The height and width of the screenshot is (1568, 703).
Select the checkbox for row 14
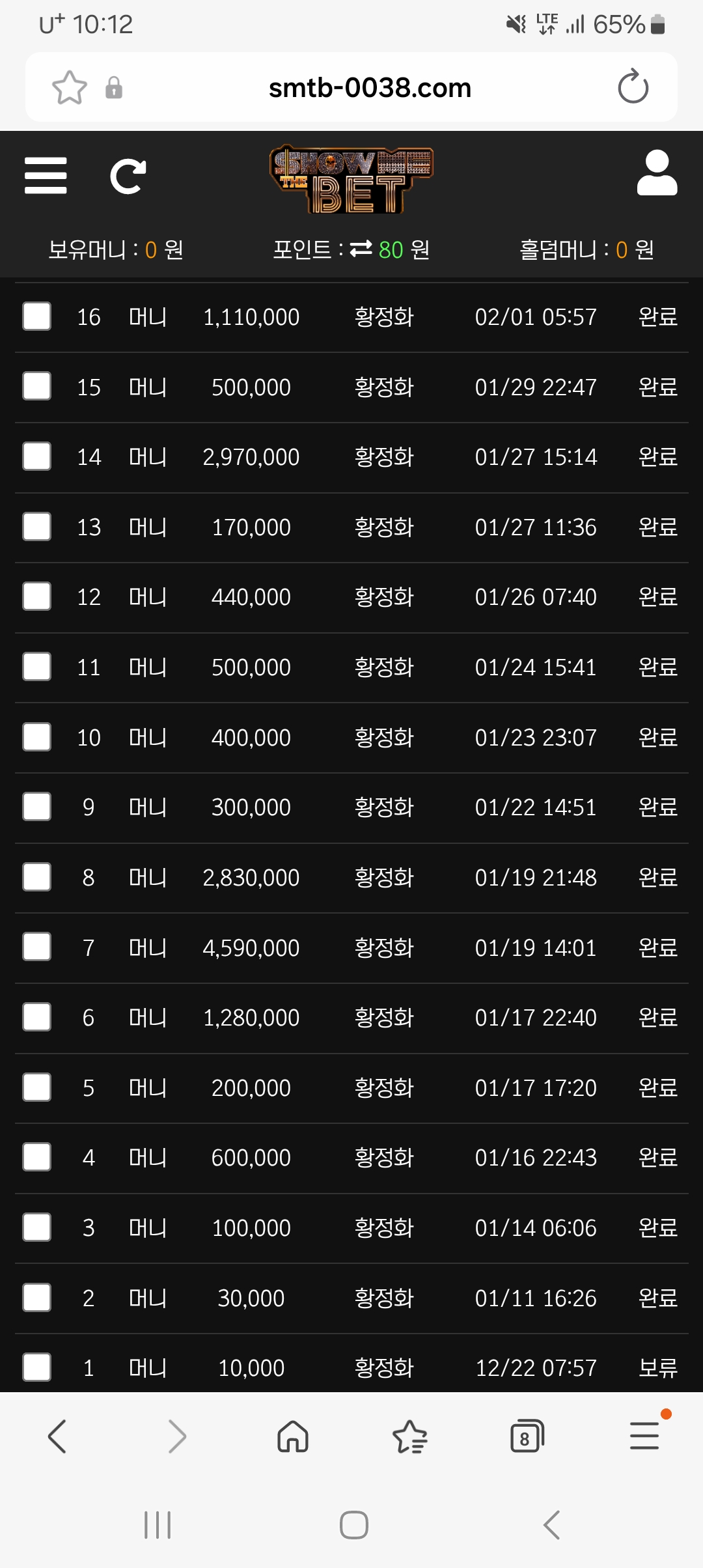tap(37, 456)
